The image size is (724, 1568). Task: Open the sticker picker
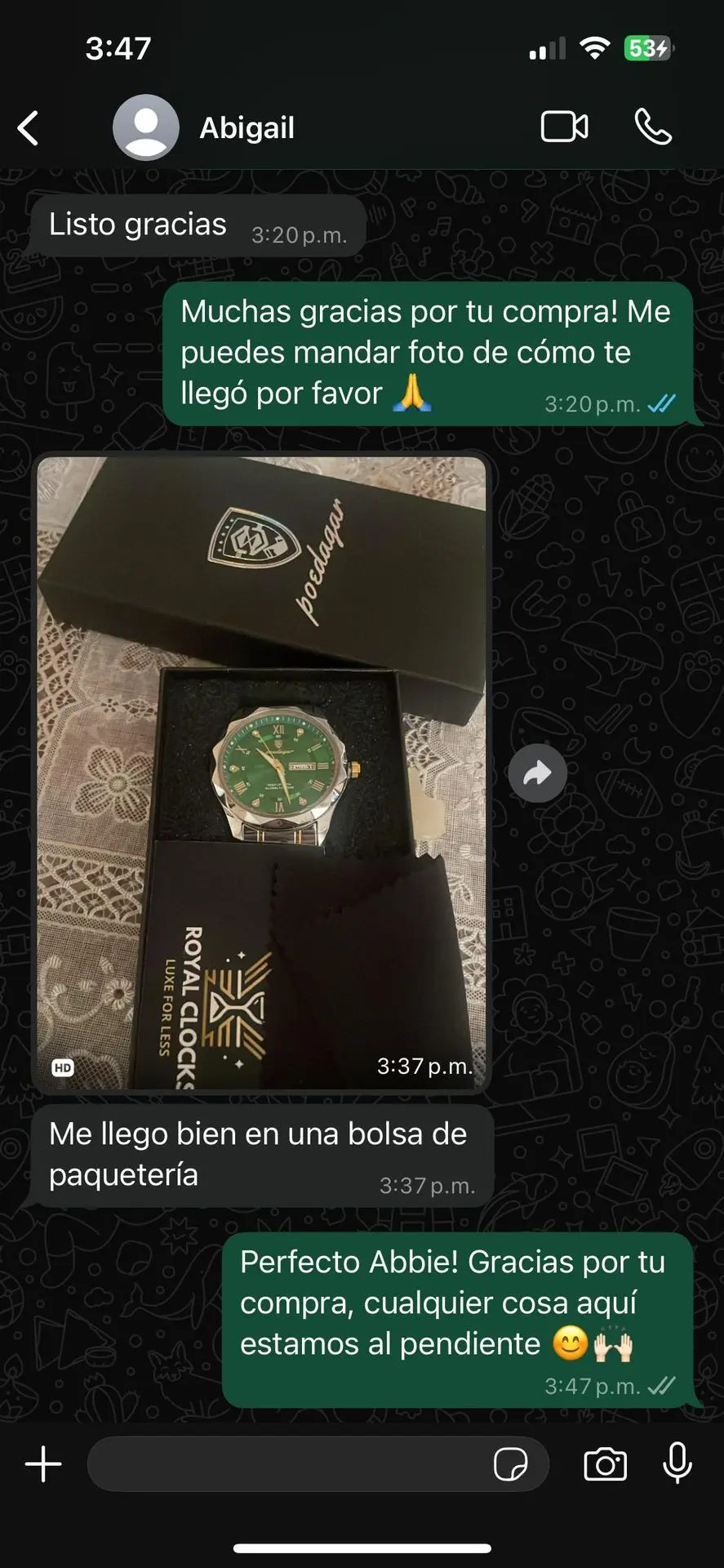[511, 1464]
